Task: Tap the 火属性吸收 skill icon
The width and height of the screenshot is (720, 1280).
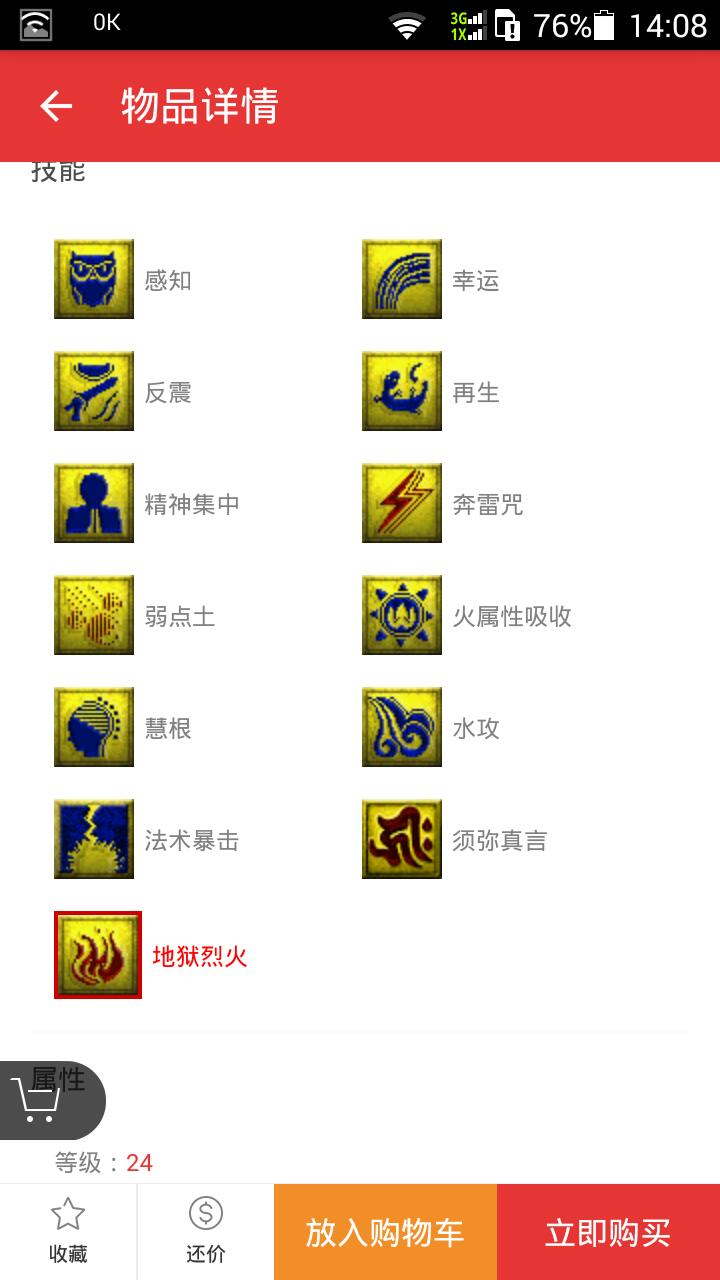Action: (x=402, y=615)
